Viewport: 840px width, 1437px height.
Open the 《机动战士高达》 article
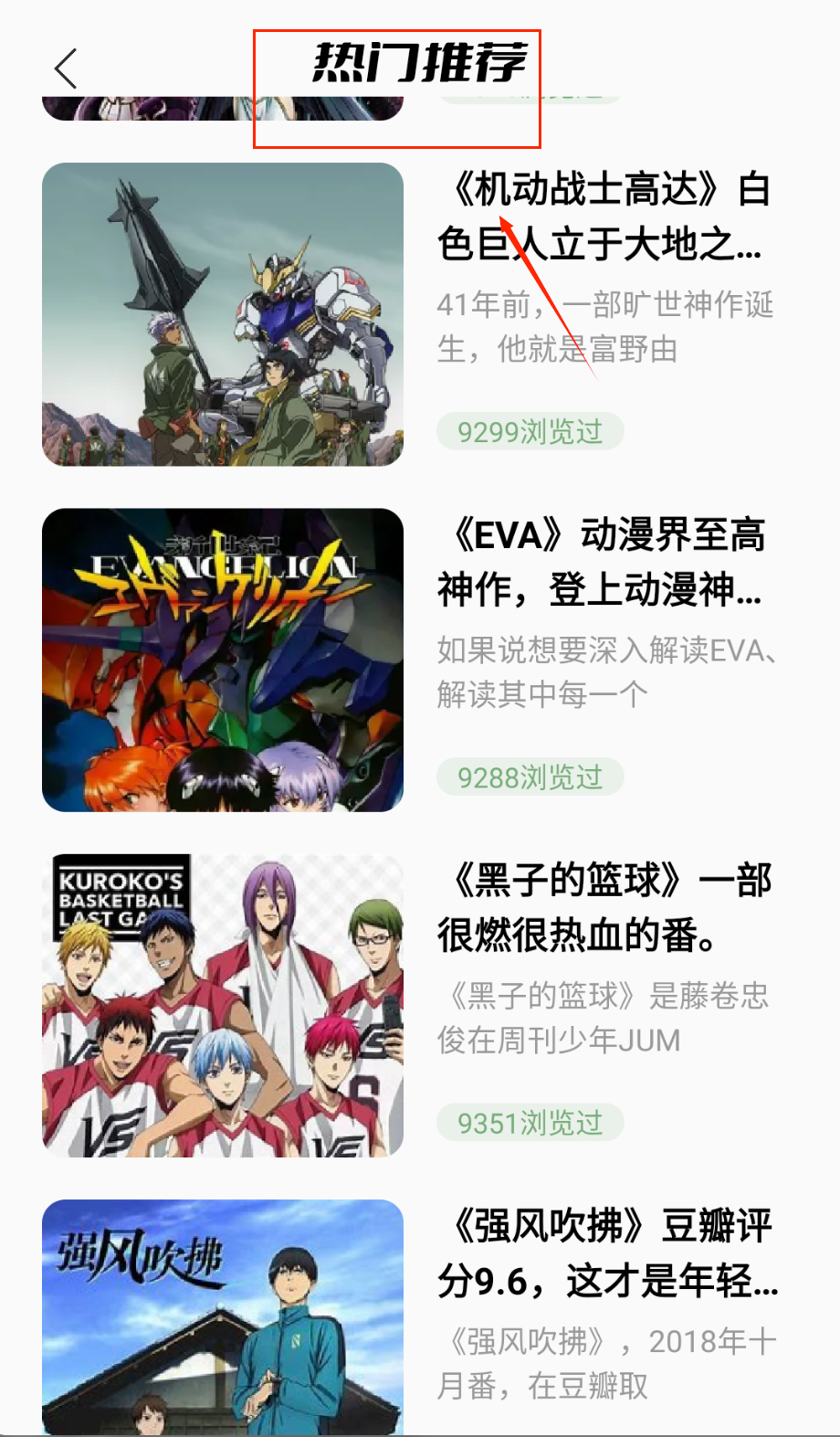tap(603, 217)
